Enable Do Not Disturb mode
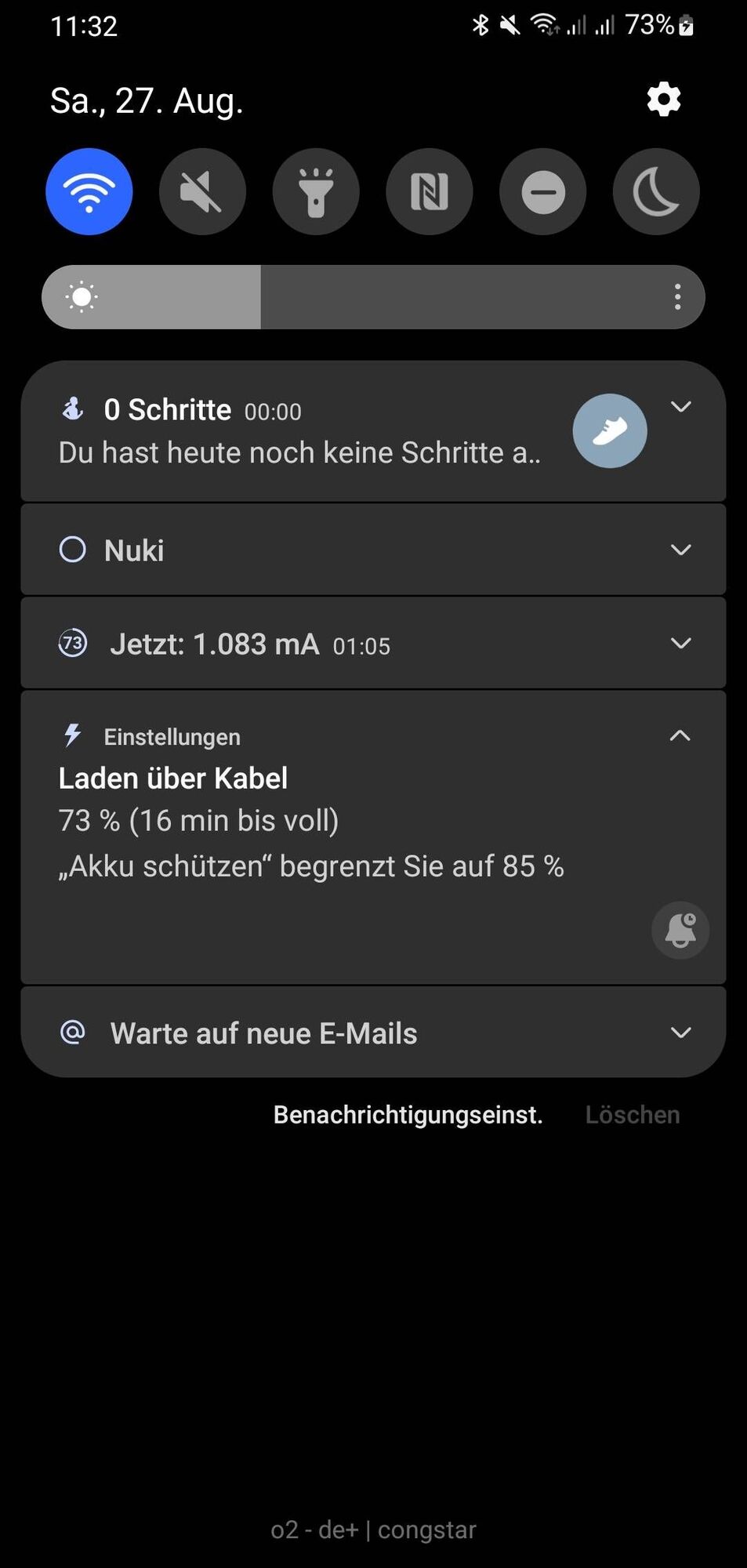The height and width of the screenshot is (1568, 747). (x=542, y=191)
